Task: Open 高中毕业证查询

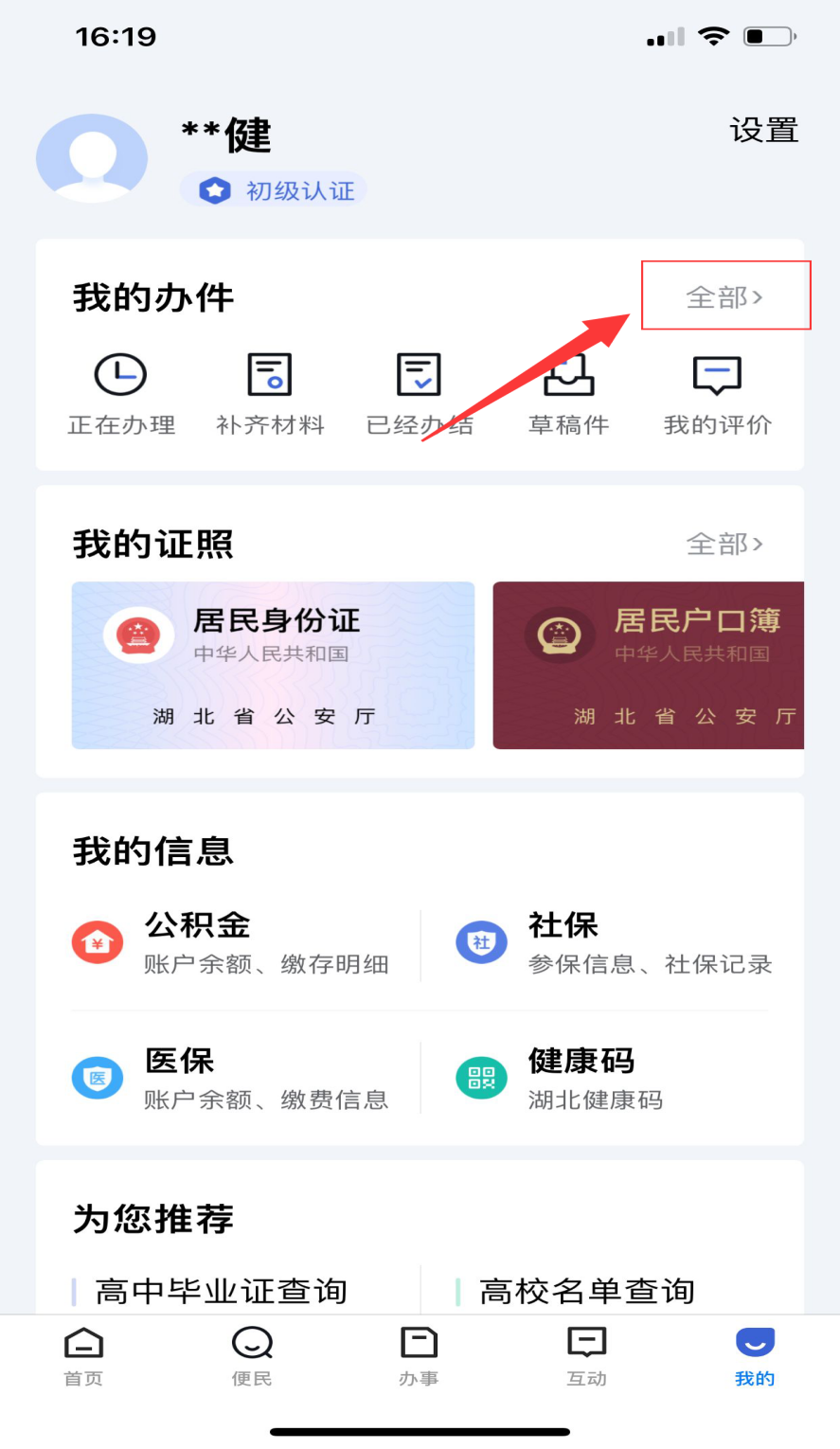Action: pyautogui.click(x=222, y=1291)
